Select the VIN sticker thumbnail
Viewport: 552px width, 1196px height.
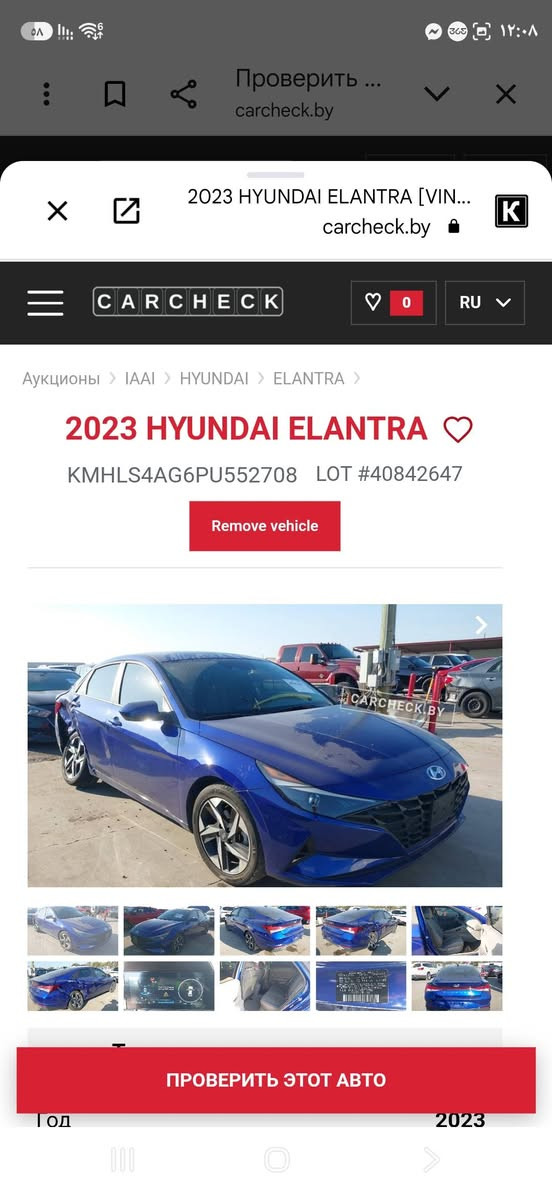coord(361,985)
